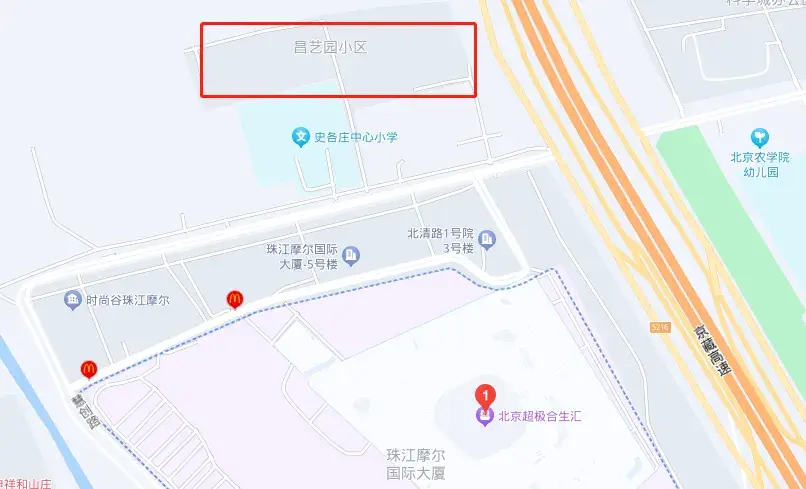Open the 时尚谷珠江摩尔 place marker

point(72,299)
